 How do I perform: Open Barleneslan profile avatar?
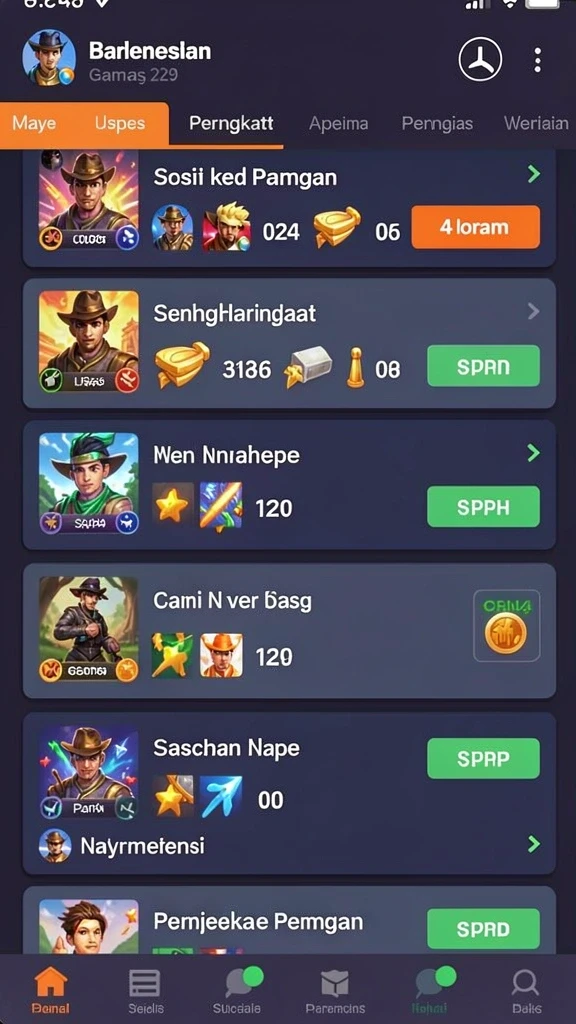coord(49,58)
